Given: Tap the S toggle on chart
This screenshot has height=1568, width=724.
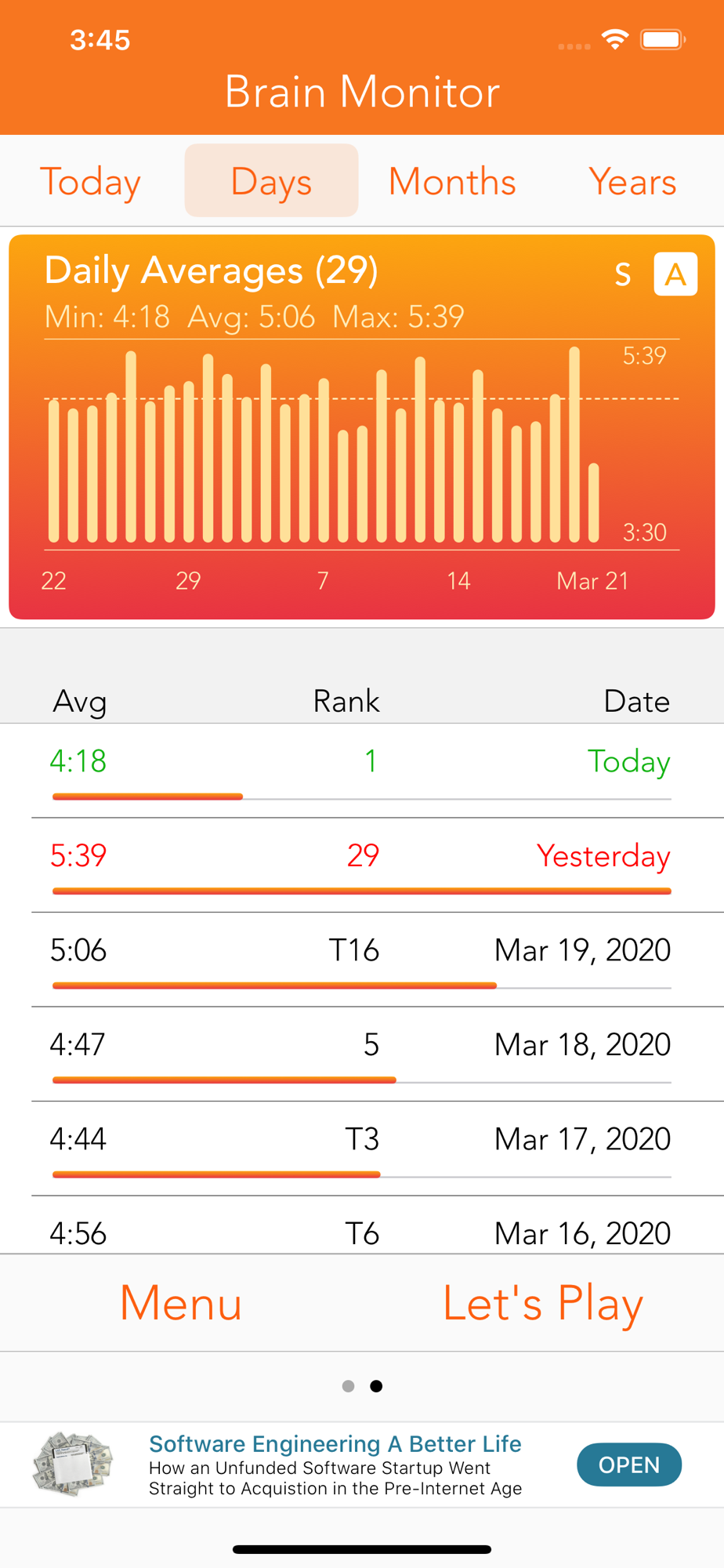Looking at the screenshot, I should click(623, 274).
